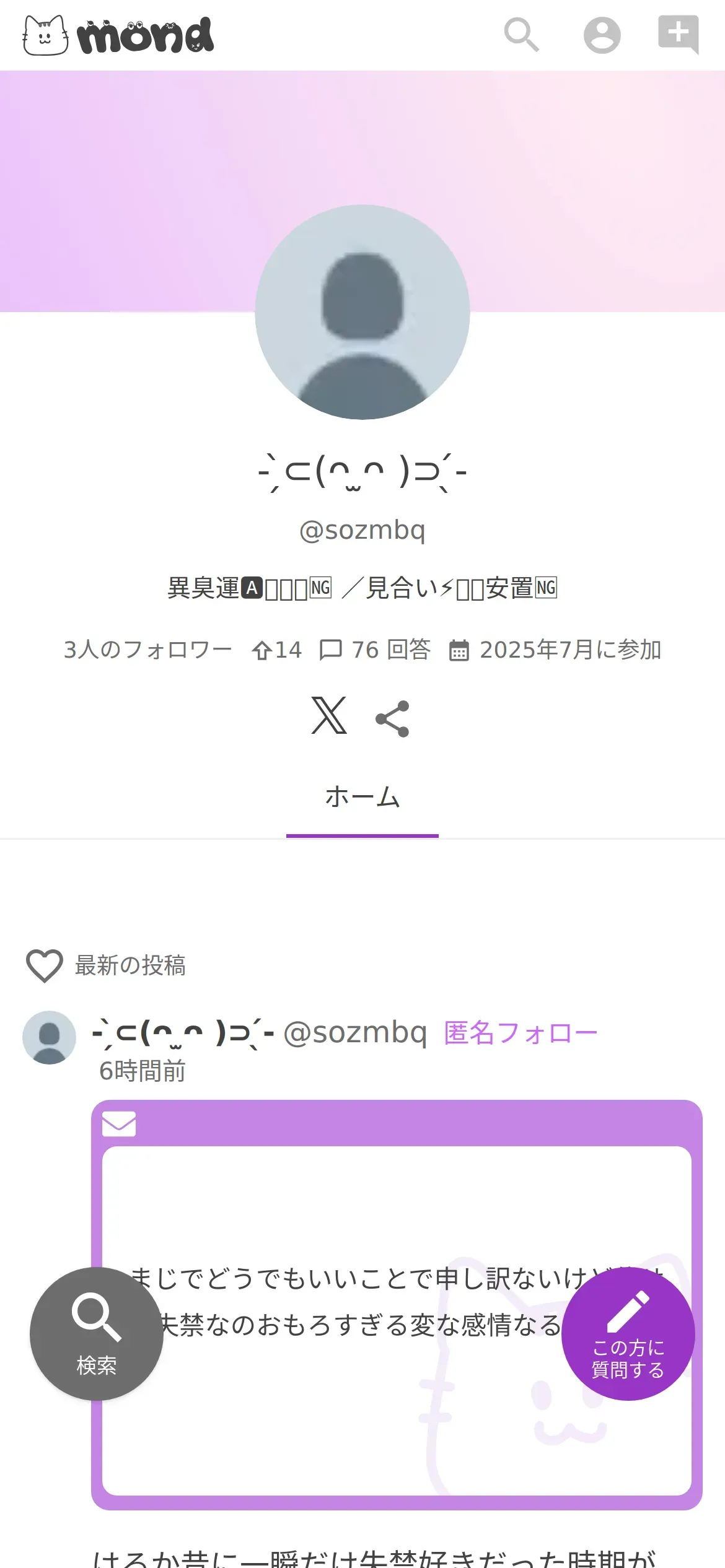
Task: Open the account profile icon
Action: (x=602, y=35)
